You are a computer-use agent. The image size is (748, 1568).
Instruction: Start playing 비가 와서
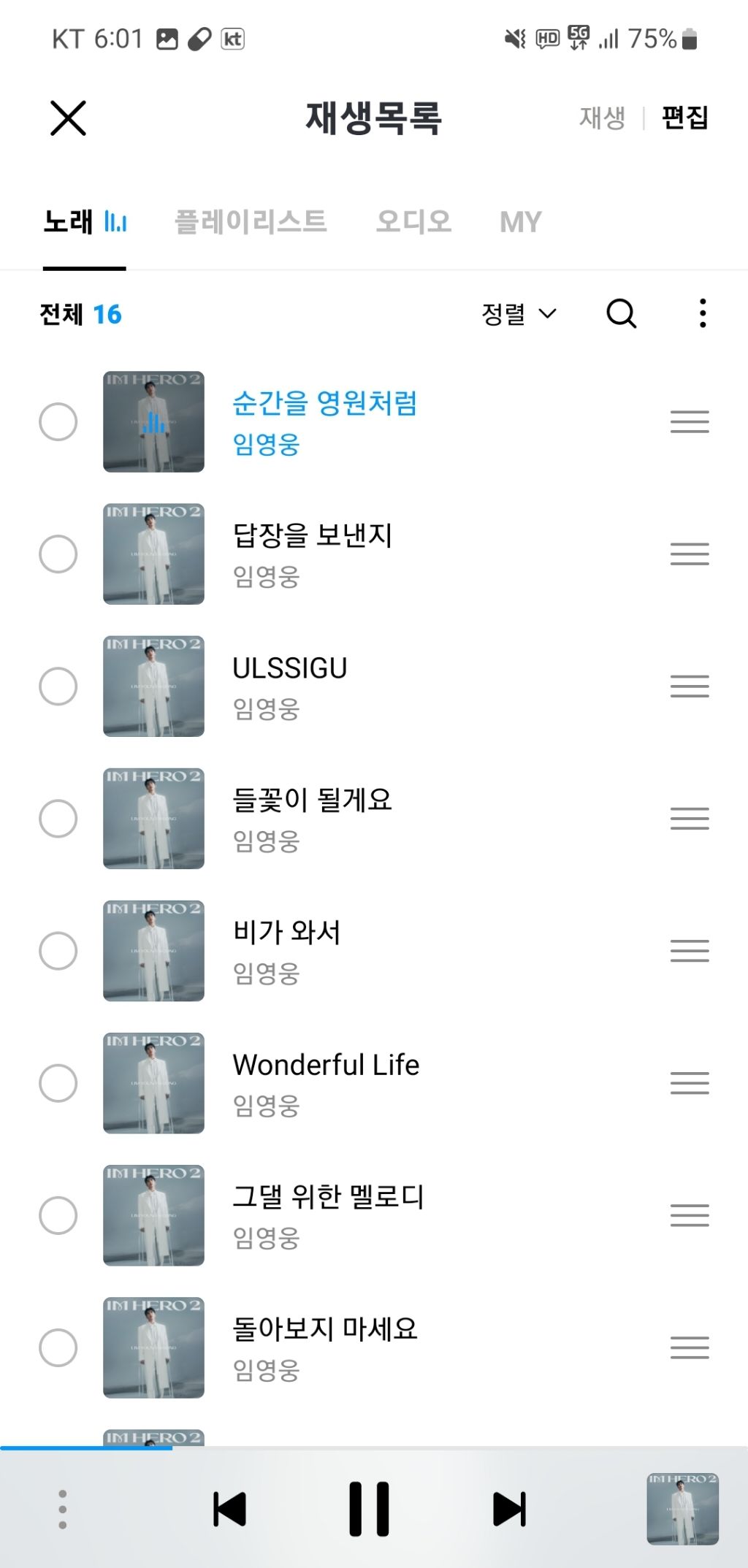(x=286, y=933)
